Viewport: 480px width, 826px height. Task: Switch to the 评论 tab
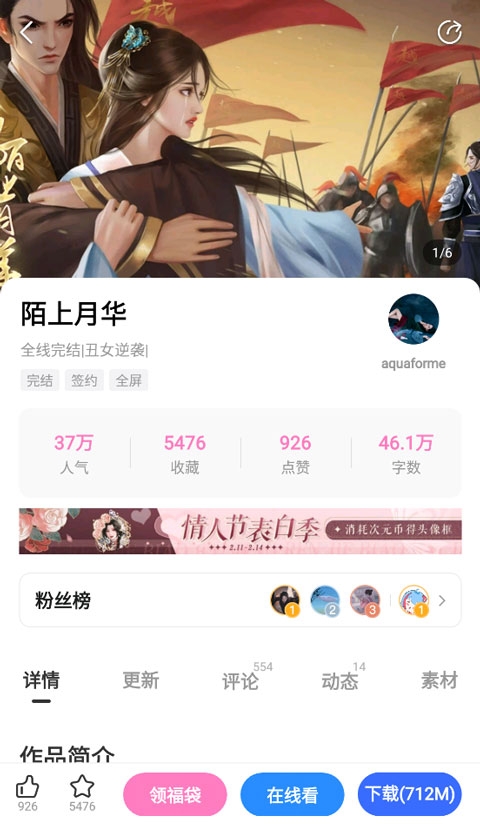pos(240,681)
